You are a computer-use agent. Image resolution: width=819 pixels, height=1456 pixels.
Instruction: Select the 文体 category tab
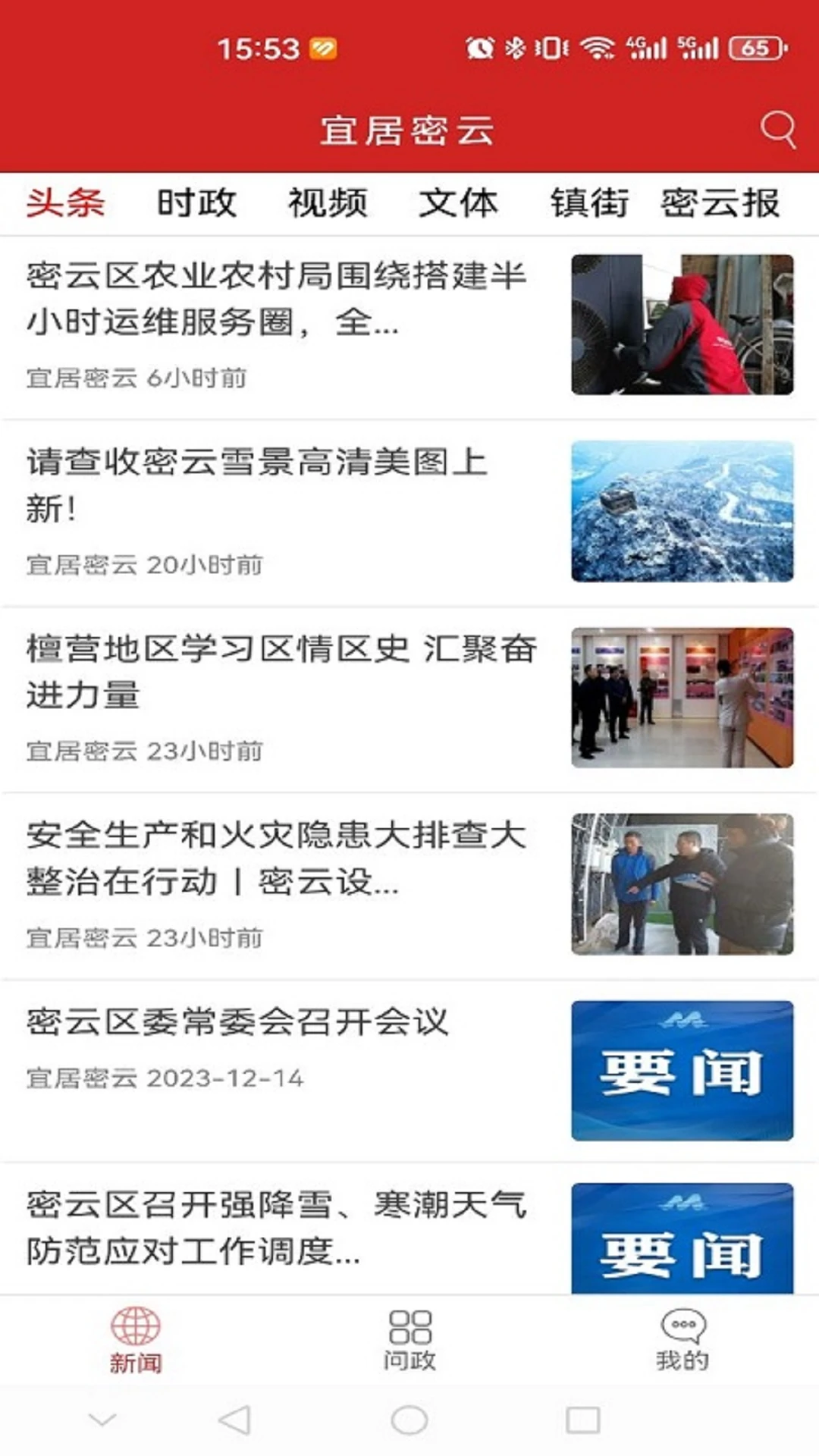[458, 202]
